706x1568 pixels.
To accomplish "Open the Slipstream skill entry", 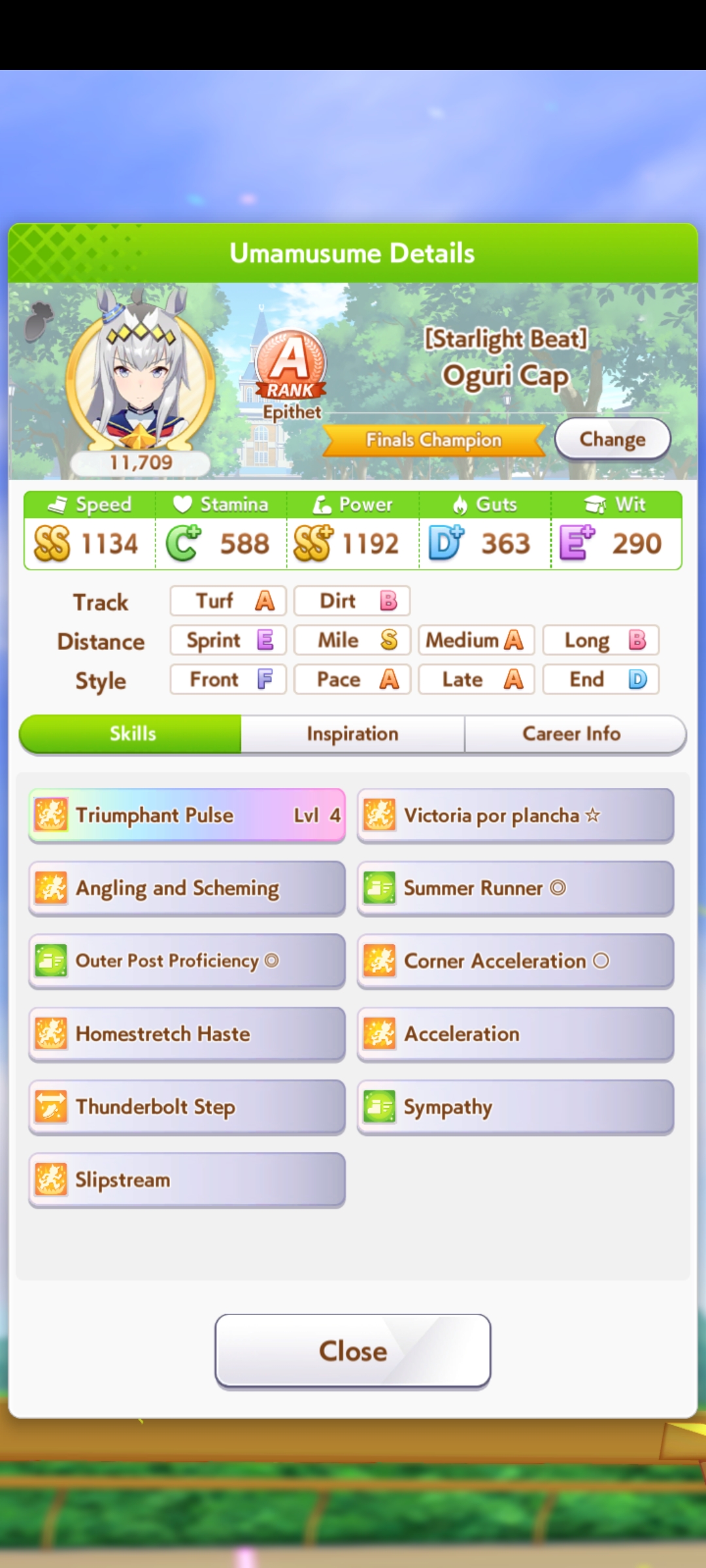I will pyautogui.click(x=187, y=1179).
